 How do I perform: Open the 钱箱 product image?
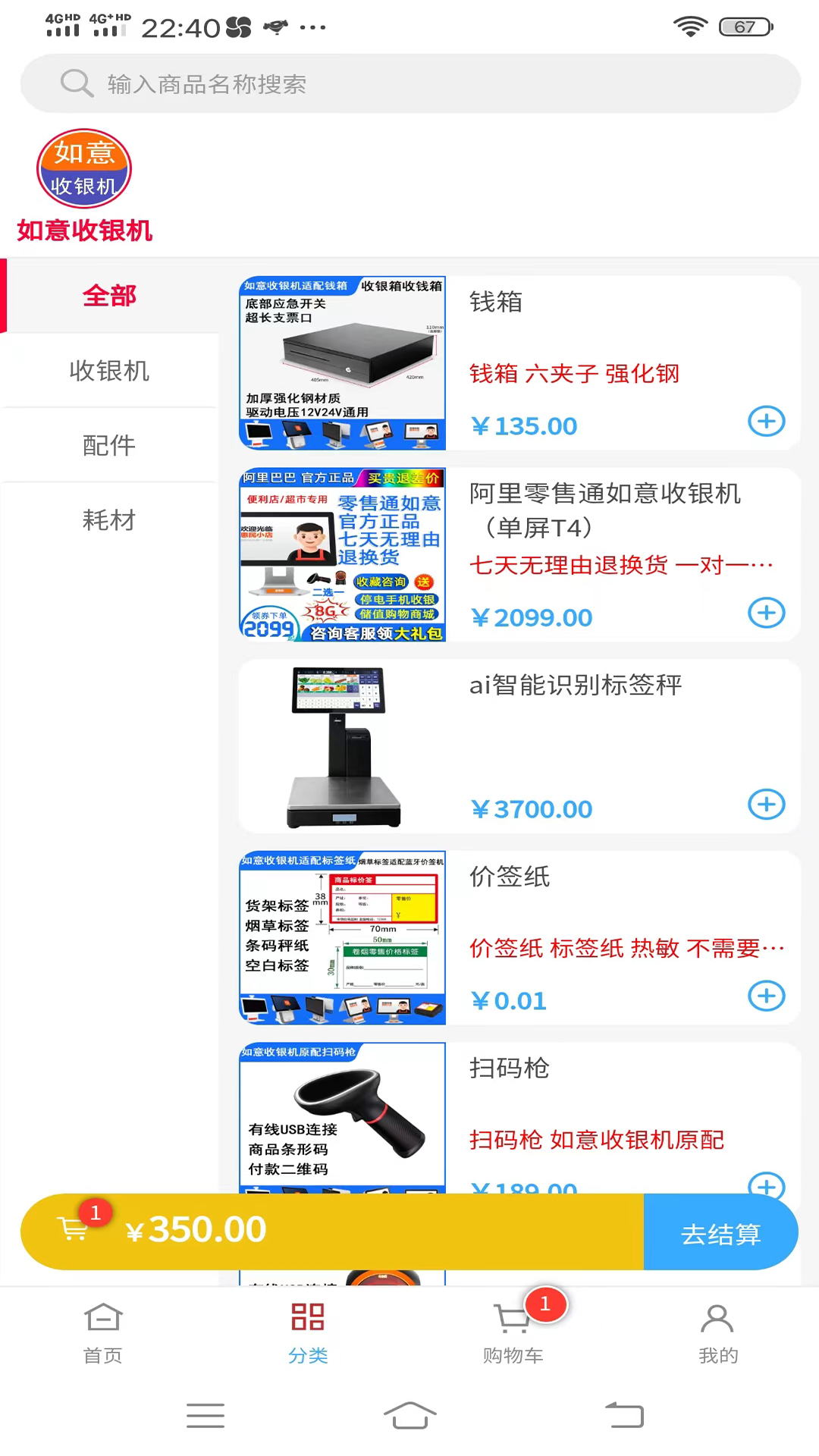tap(342, 363)
